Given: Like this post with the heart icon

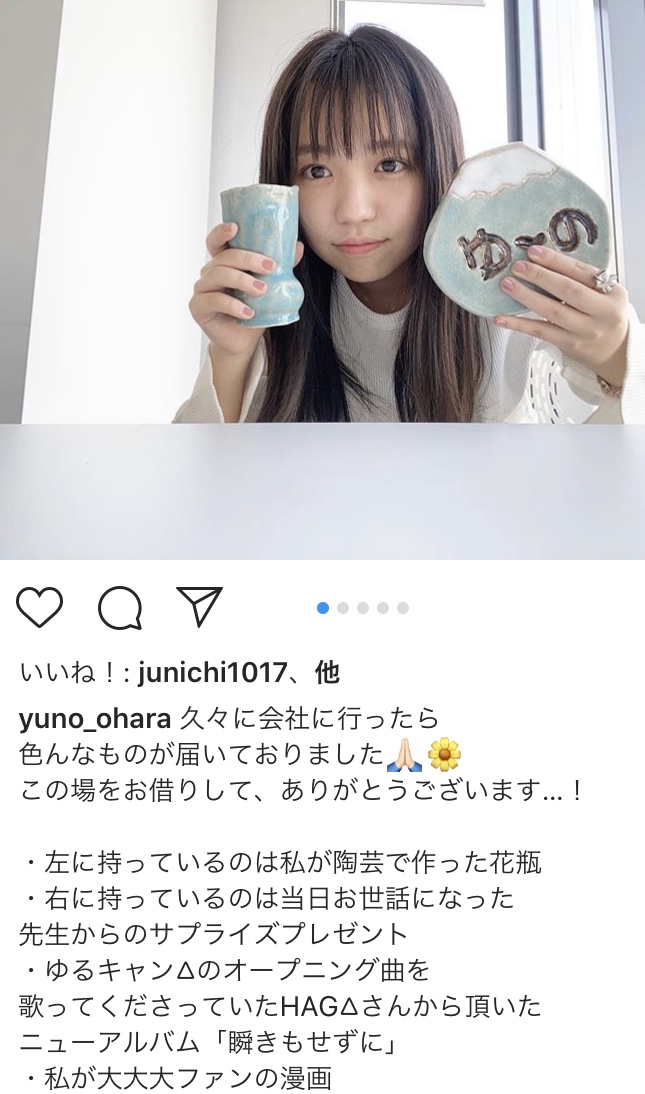Looking at the screenshot, I should [40, 607].
